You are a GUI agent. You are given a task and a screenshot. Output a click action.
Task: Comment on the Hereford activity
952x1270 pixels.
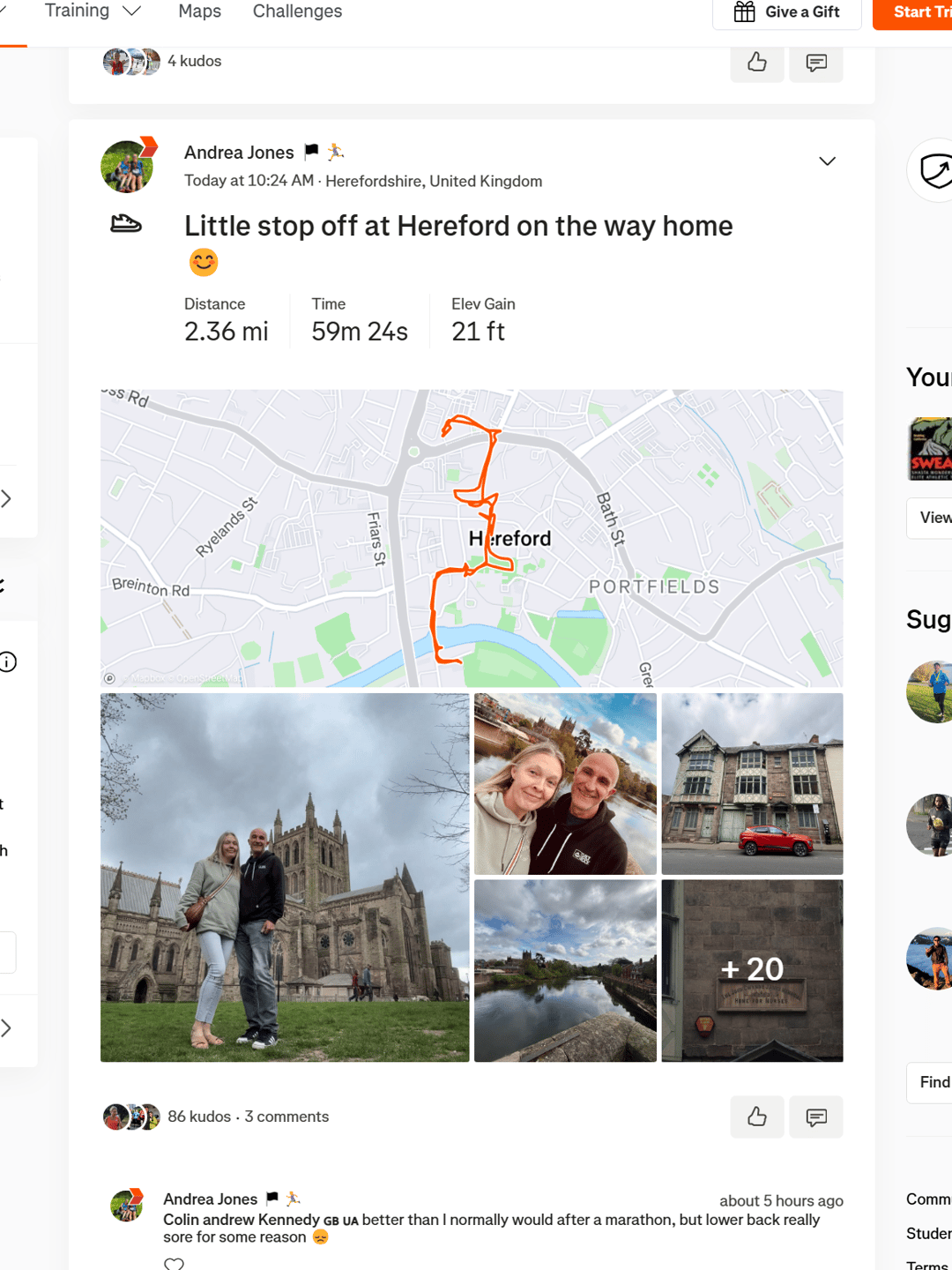click(816, 1117)
